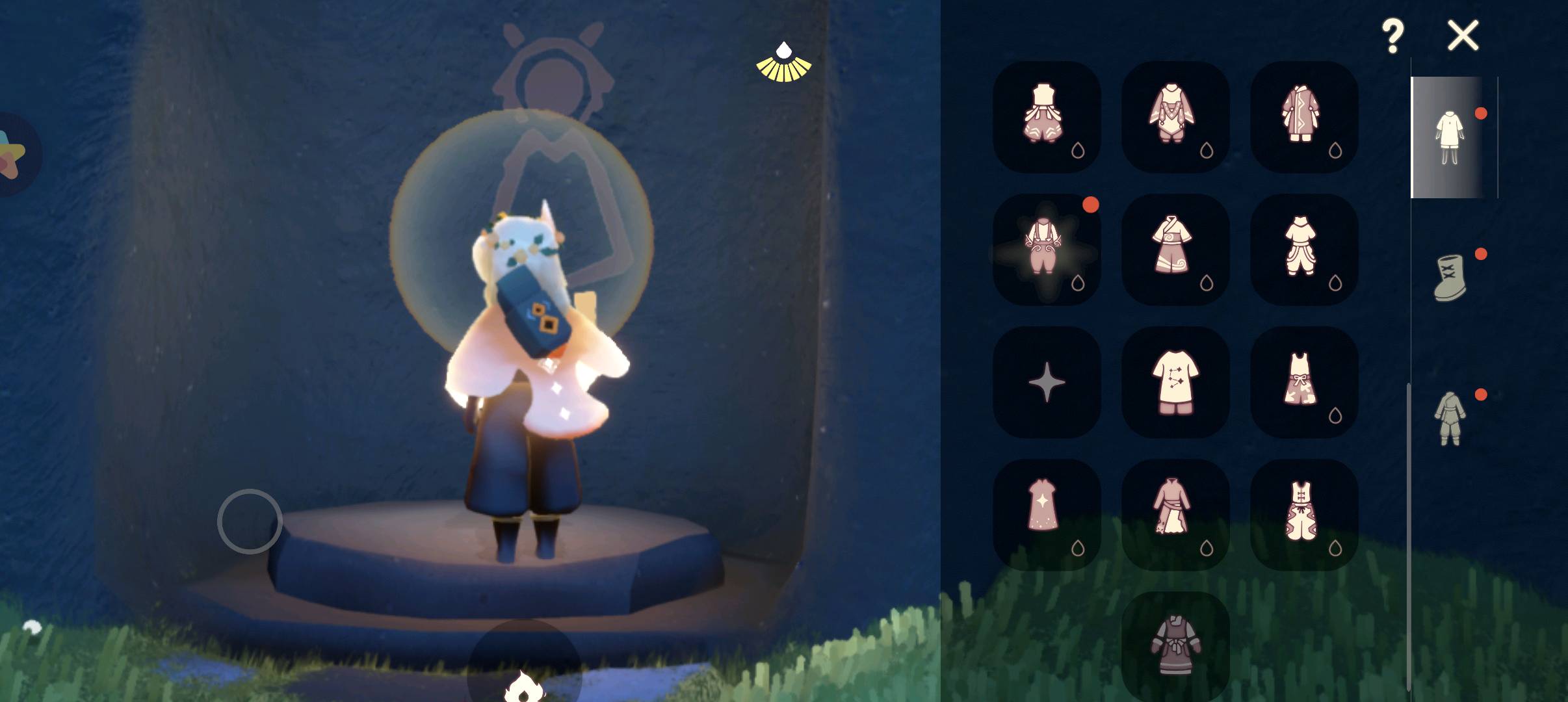The image size is (1568, 702).
Task: Select the four-point star outfit tile
Action: [1046, 382]
